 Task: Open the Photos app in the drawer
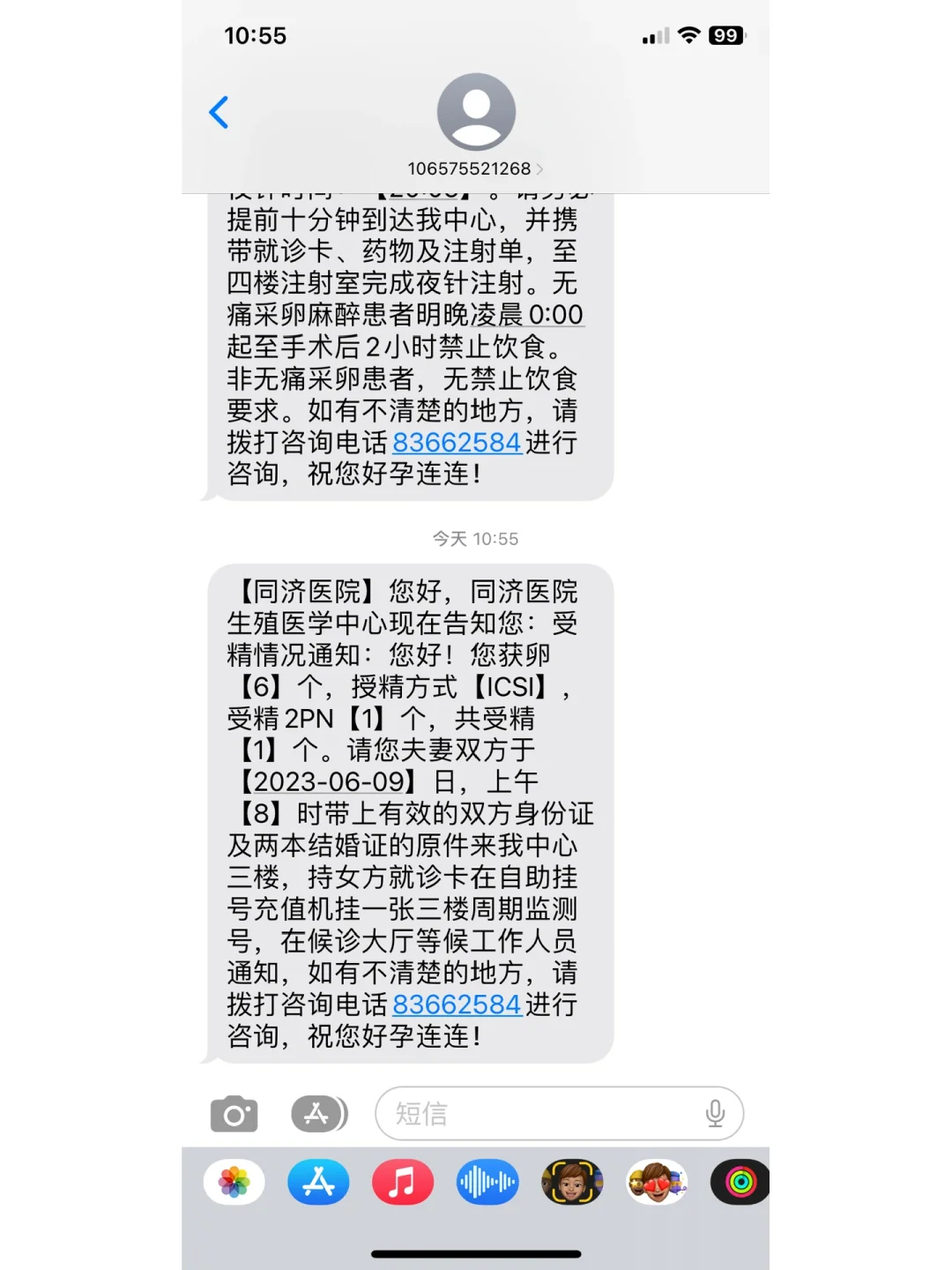234,1182
